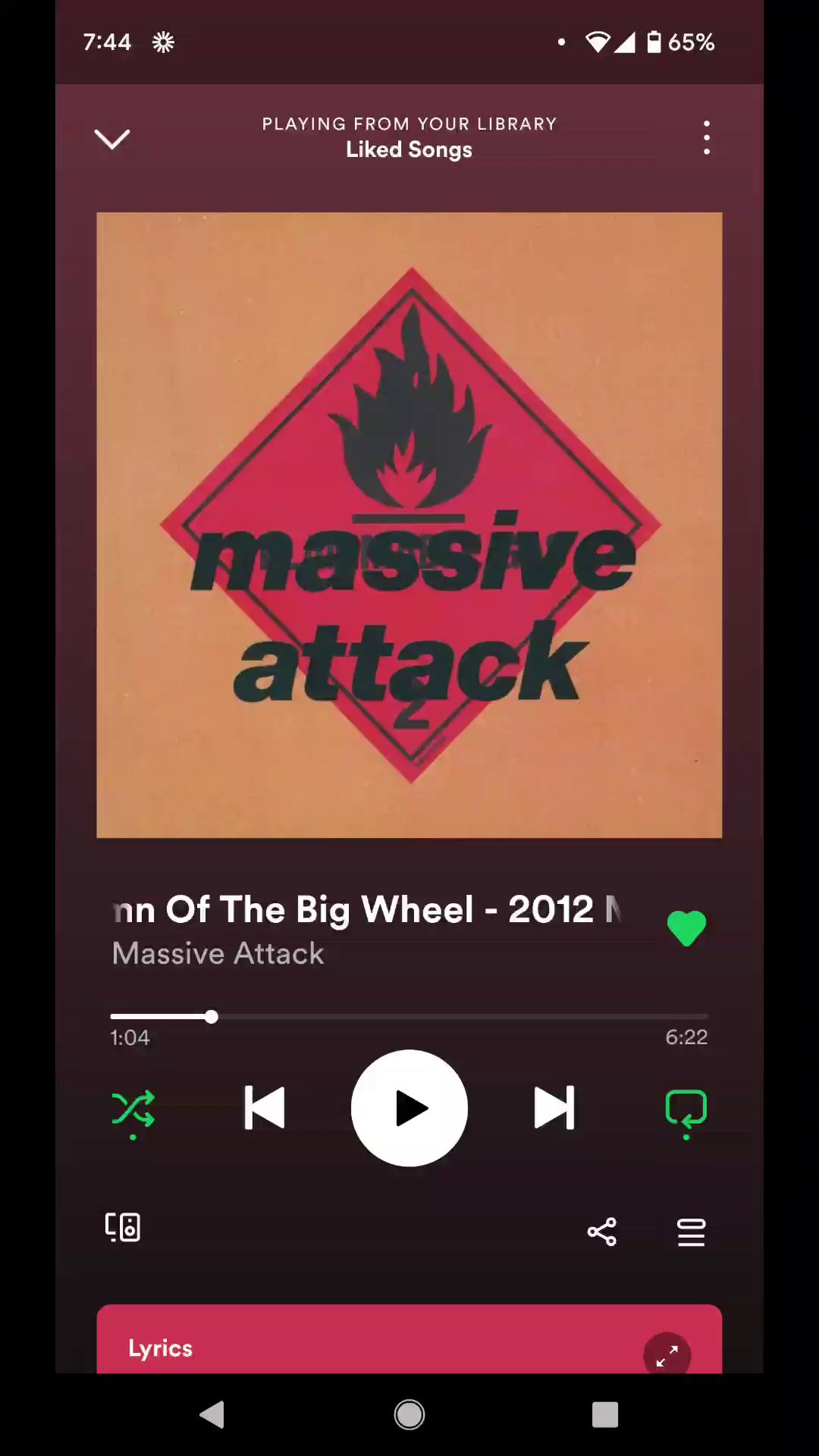Image resolution: width=819 pixels, height=1456 pixels.
Task: Unlike the song with the green heart
Action: point(686,928)
